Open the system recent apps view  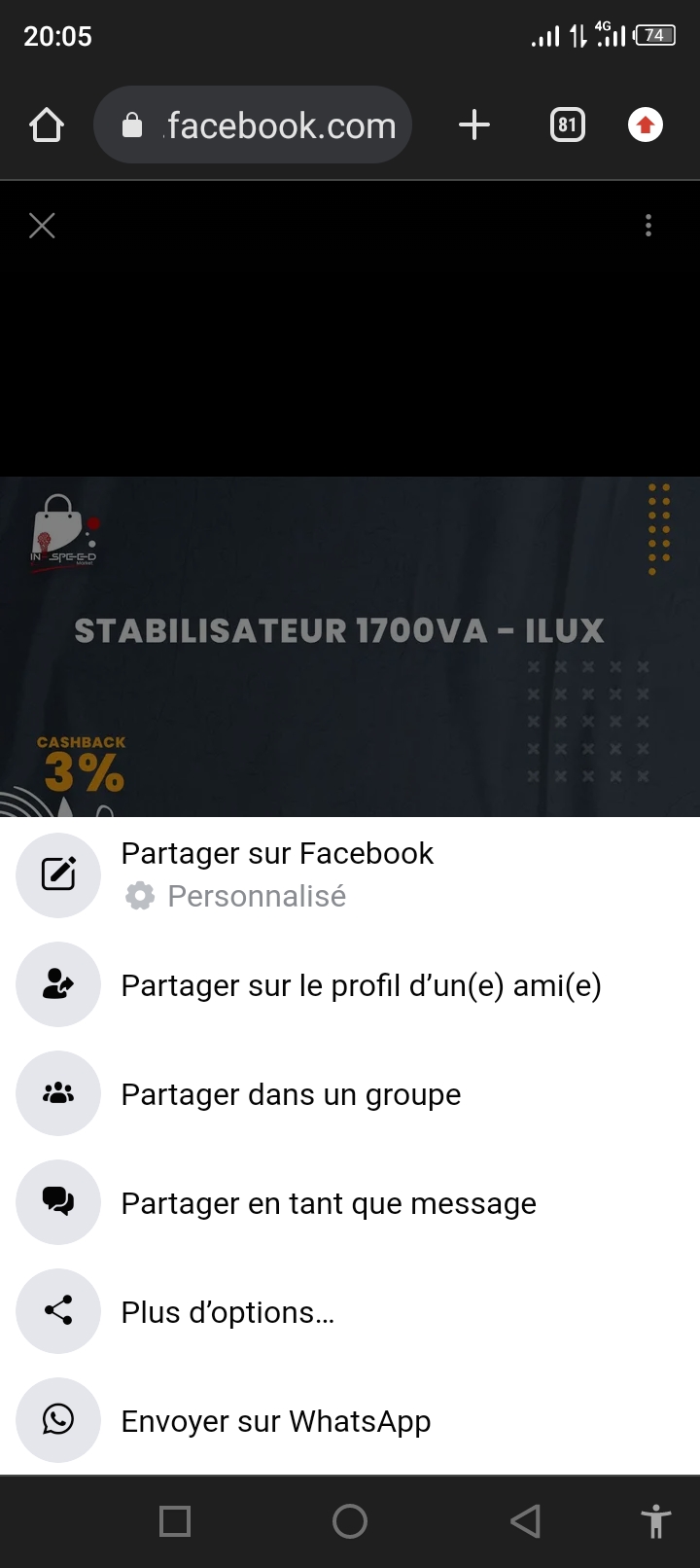[175, 1521]
